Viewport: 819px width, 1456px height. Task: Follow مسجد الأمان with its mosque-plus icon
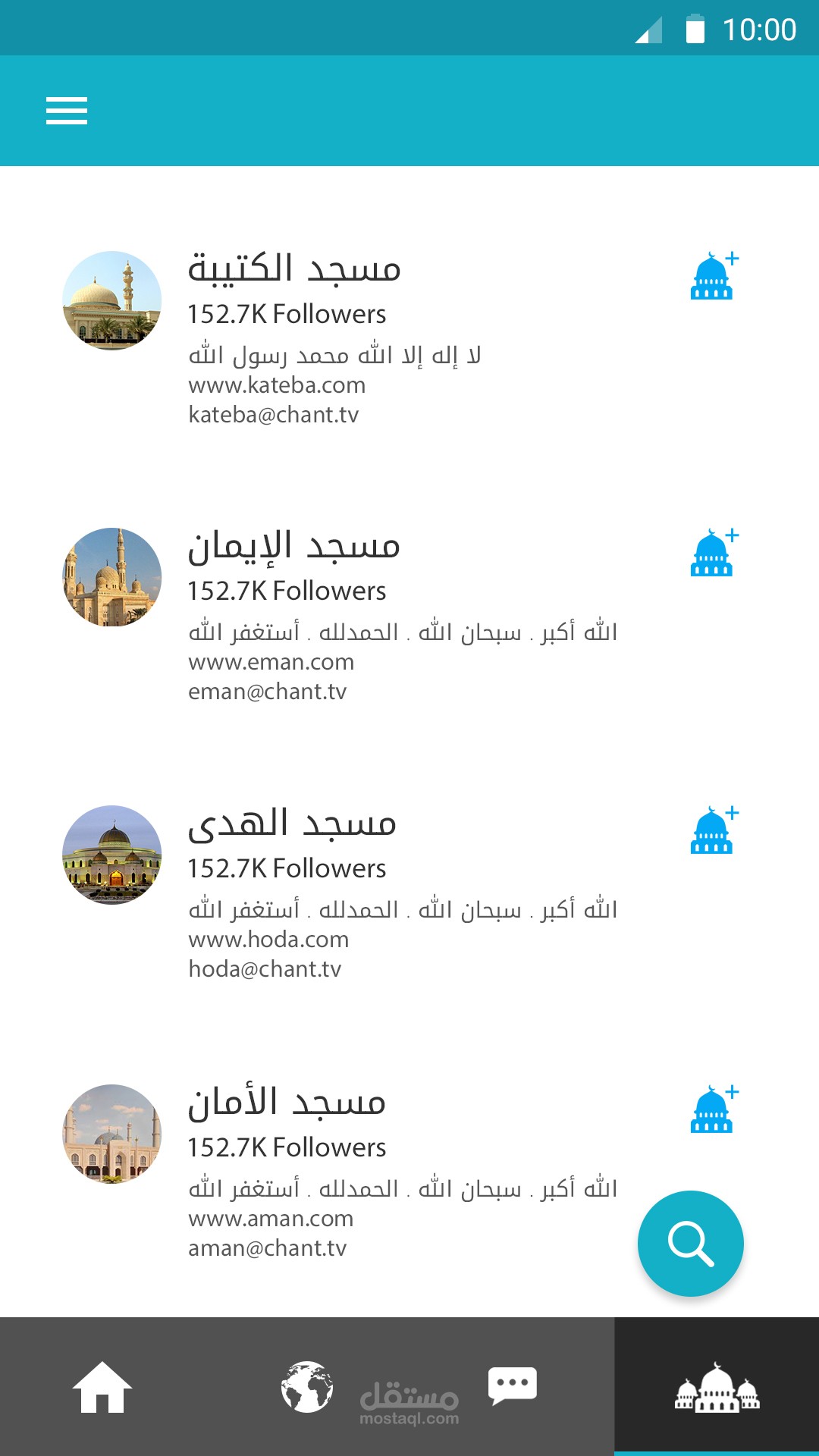click(x=713, y=1110)
